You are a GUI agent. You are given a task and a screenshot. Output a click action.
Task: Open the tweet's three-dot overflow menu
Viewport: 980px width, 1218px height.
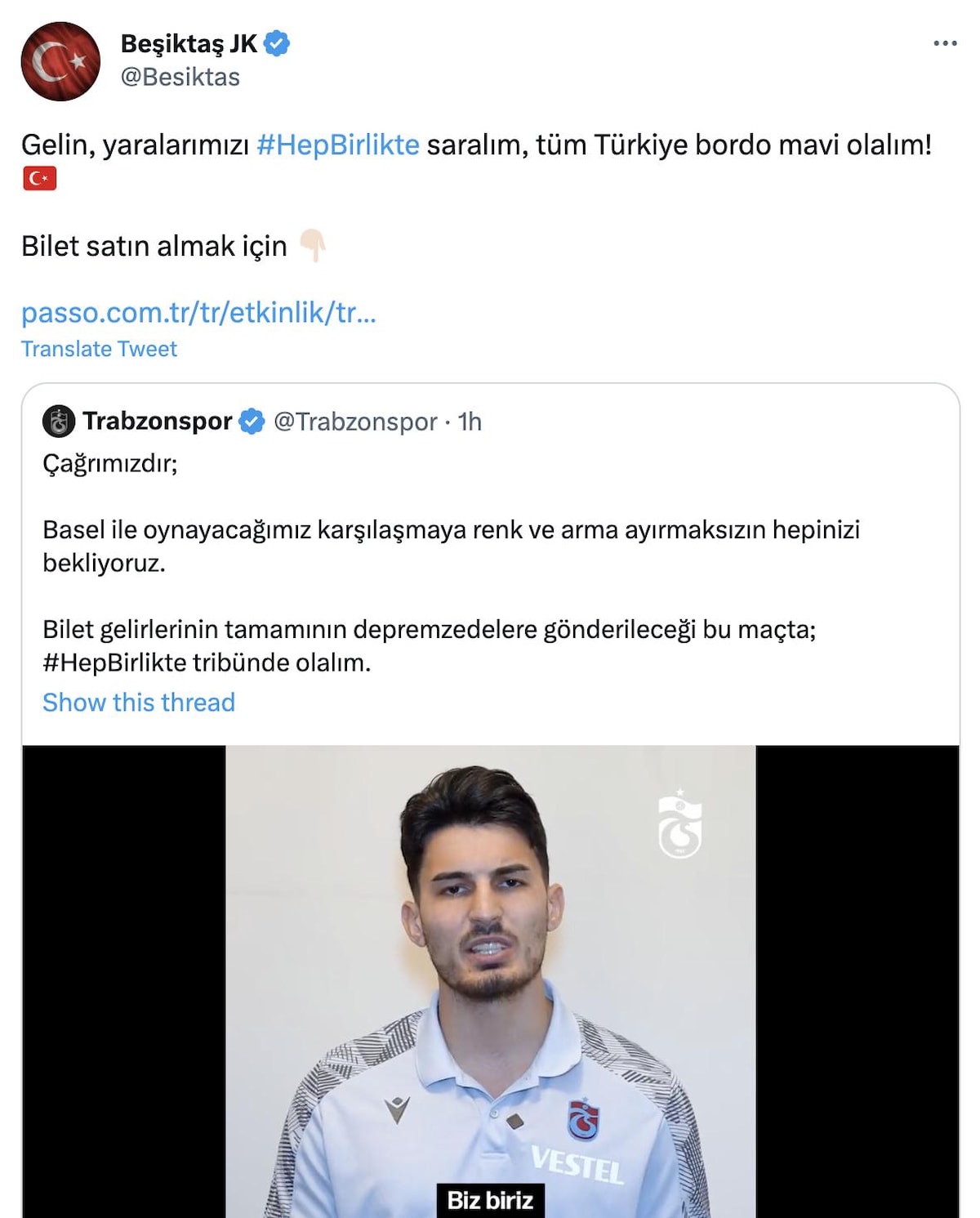pos(945,43)
